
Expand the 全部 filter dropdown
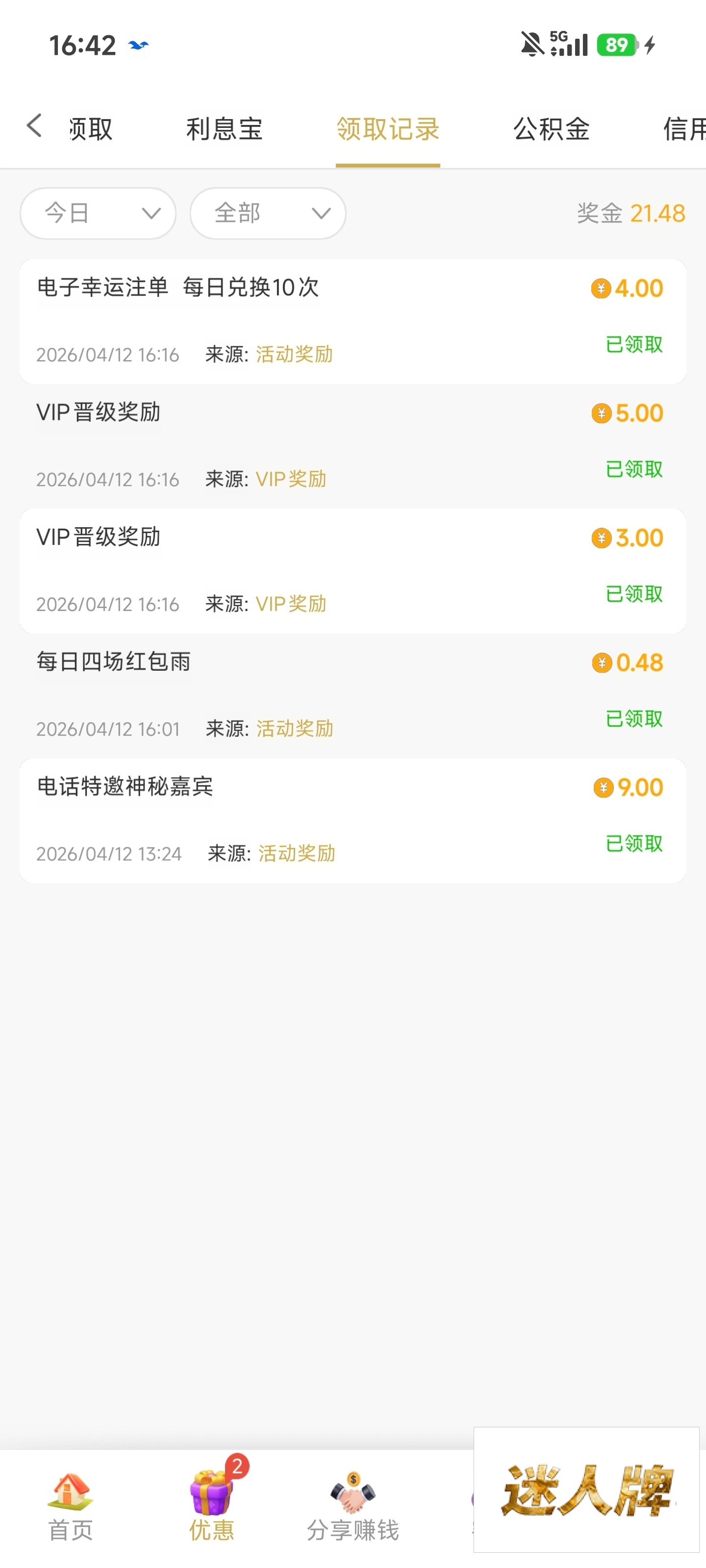[x=268, y=213]
